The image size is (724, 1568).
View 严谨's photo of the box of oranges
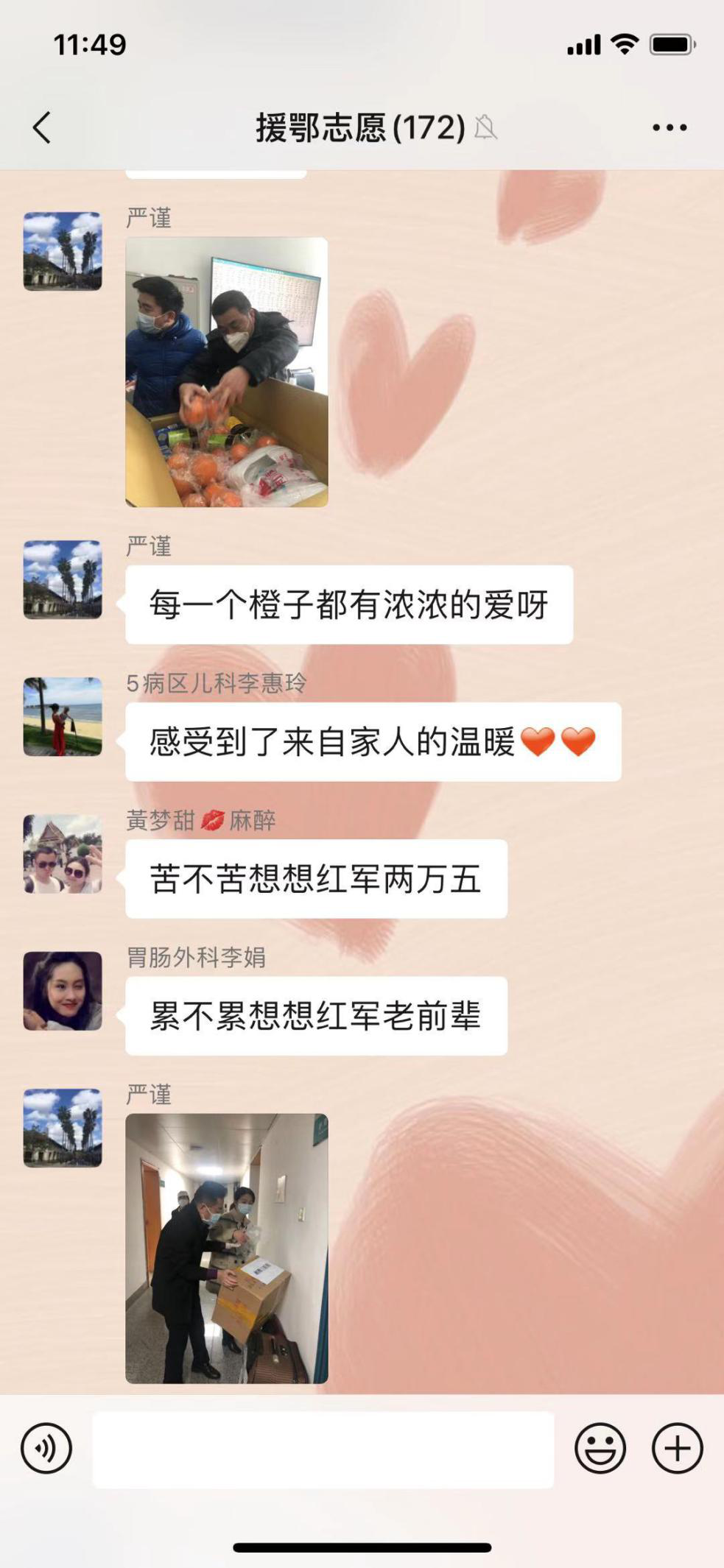pyautogui.click(x=227, y=372)
